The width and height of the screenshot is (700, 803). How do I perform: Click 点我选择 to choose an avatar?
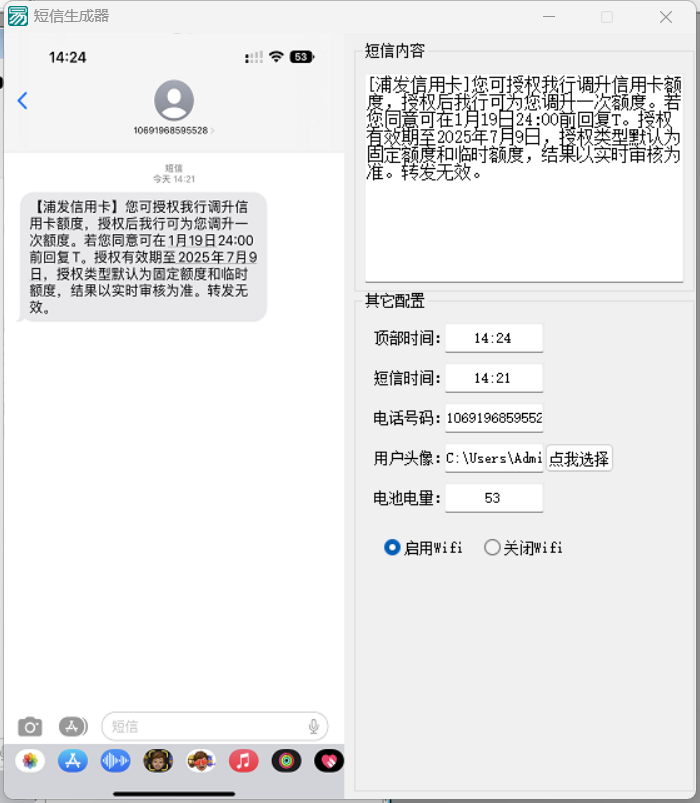(578, 458)
